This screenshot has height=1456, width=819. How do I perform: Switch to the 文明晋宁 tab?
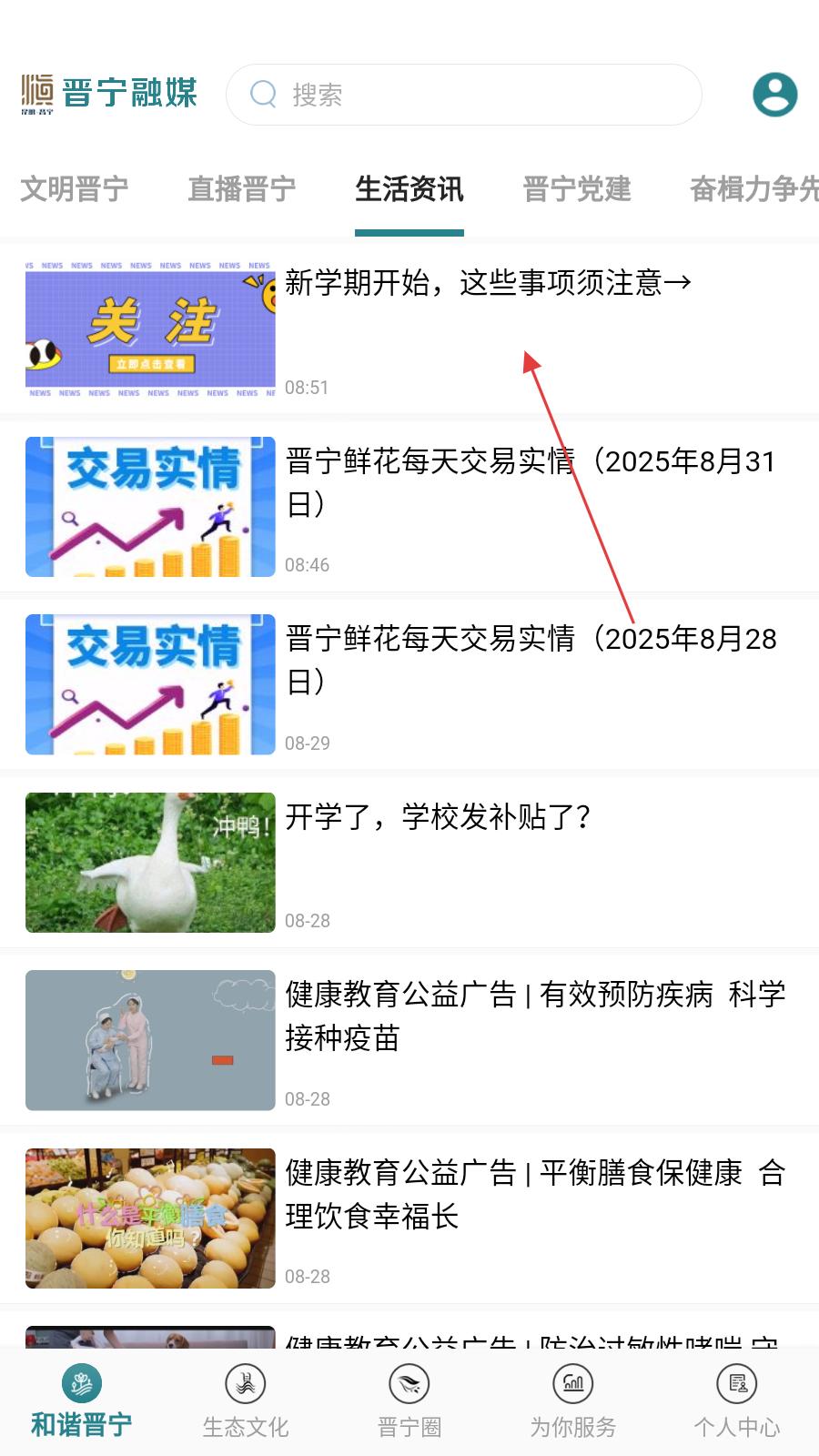(x=75, y=189)
